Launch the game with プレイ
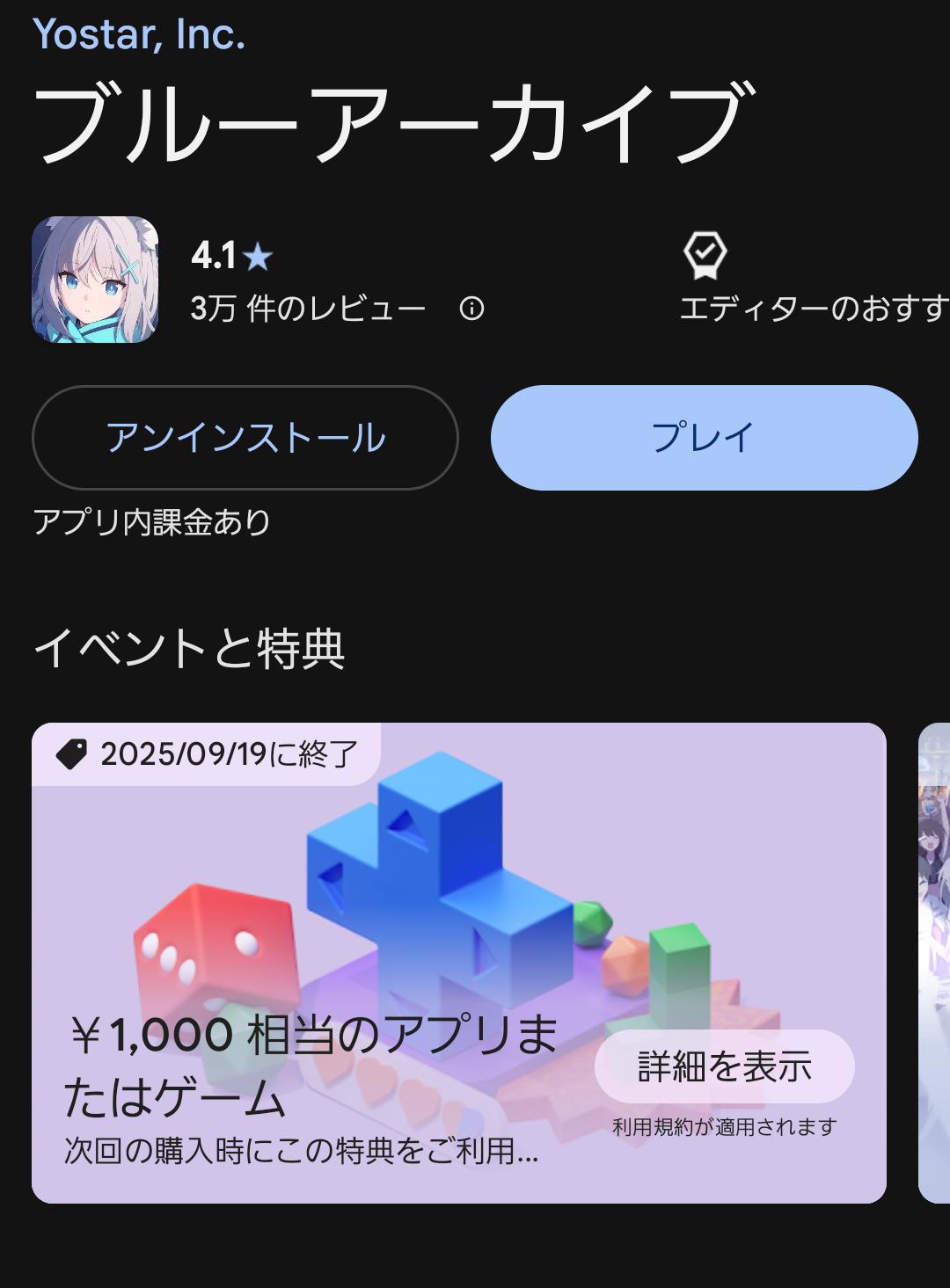Screen dimensions: 950x1288 pos(704,437)
